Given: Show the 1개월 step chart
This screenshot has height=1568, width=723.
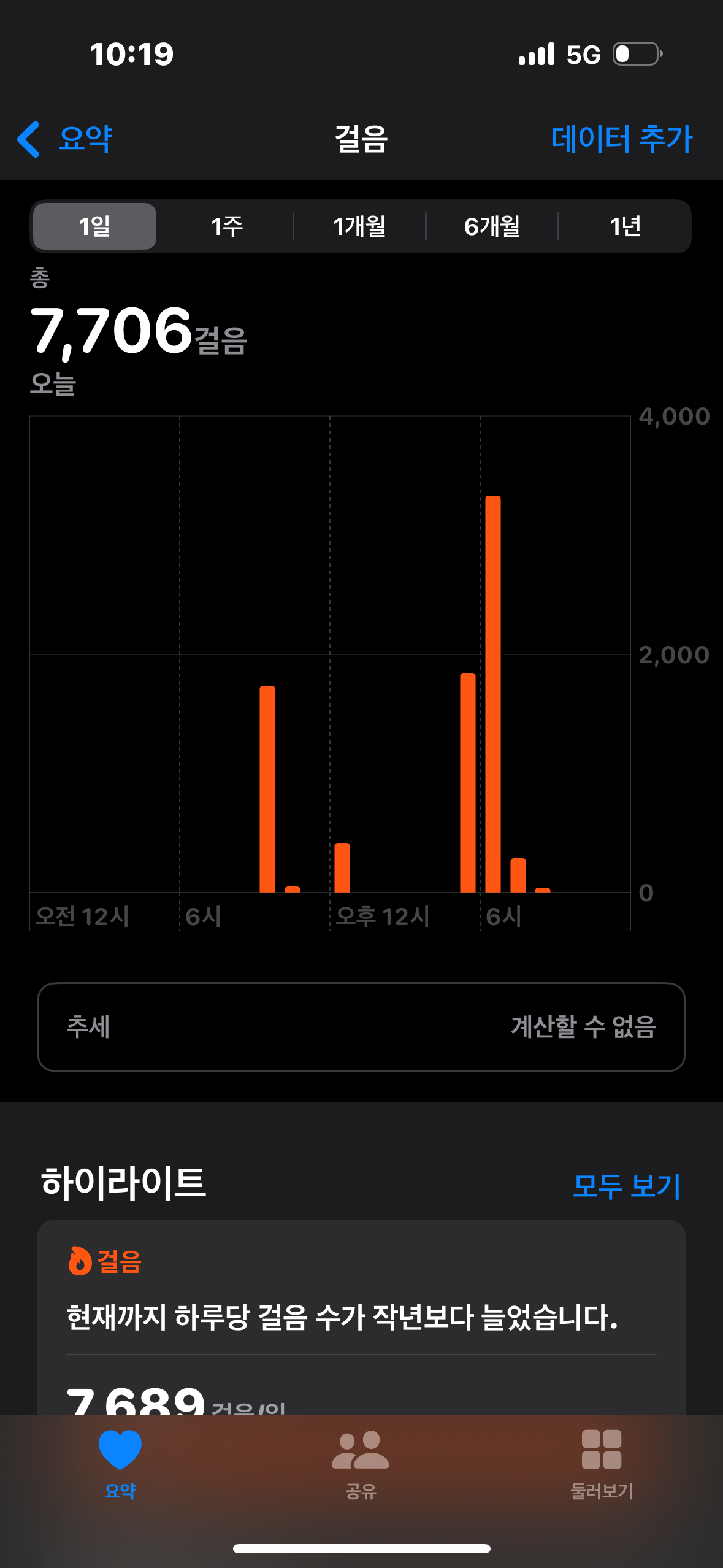Looking at the screenshot, I should click(359, 226).
